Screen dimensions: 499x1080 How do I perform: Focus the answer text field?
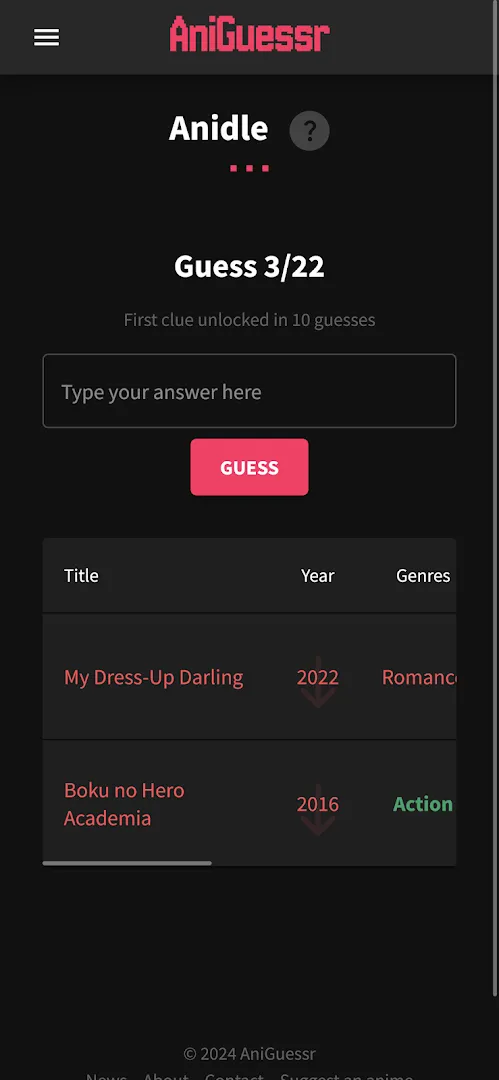coord(250,391)
